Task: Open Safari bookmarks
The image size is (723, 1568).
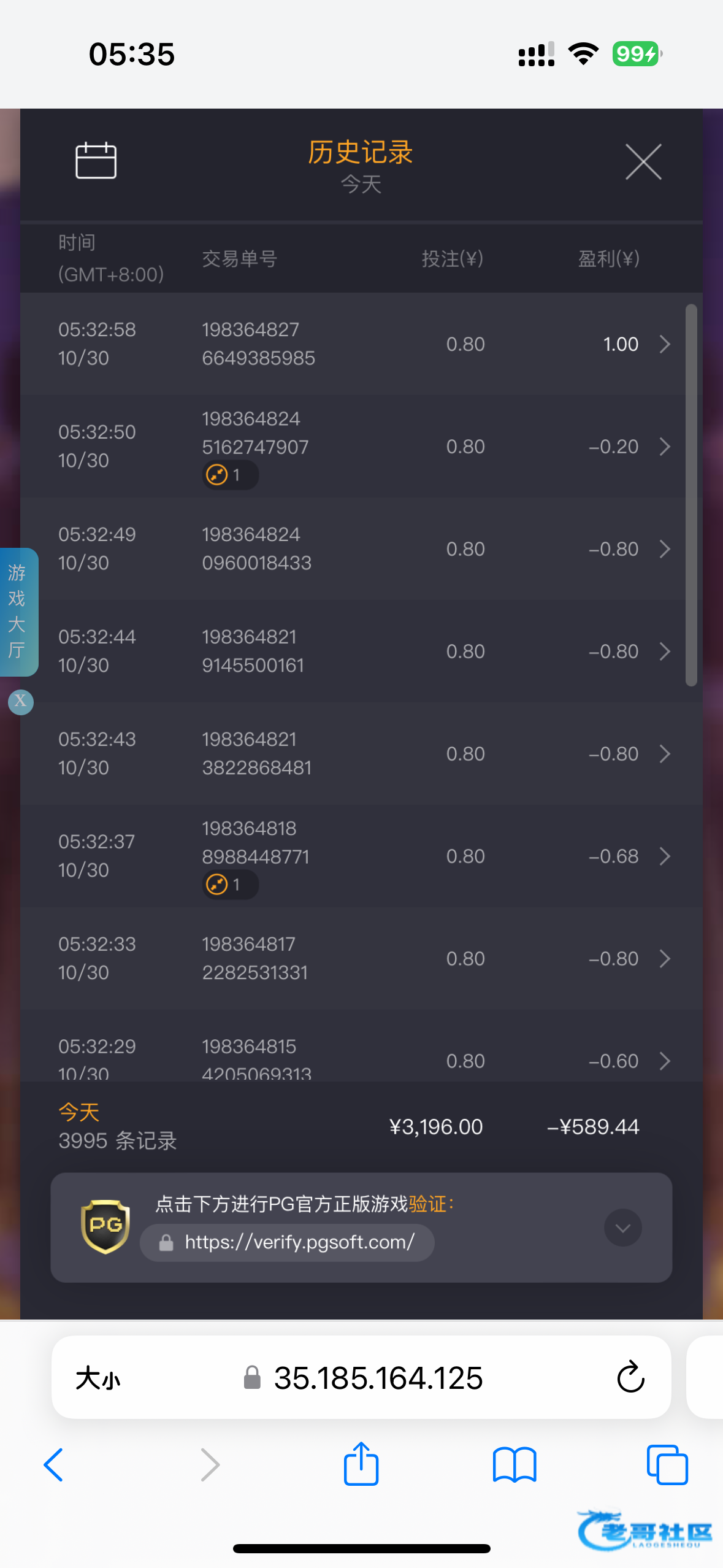Action: pyautogui.click(x=515, y=1465)
